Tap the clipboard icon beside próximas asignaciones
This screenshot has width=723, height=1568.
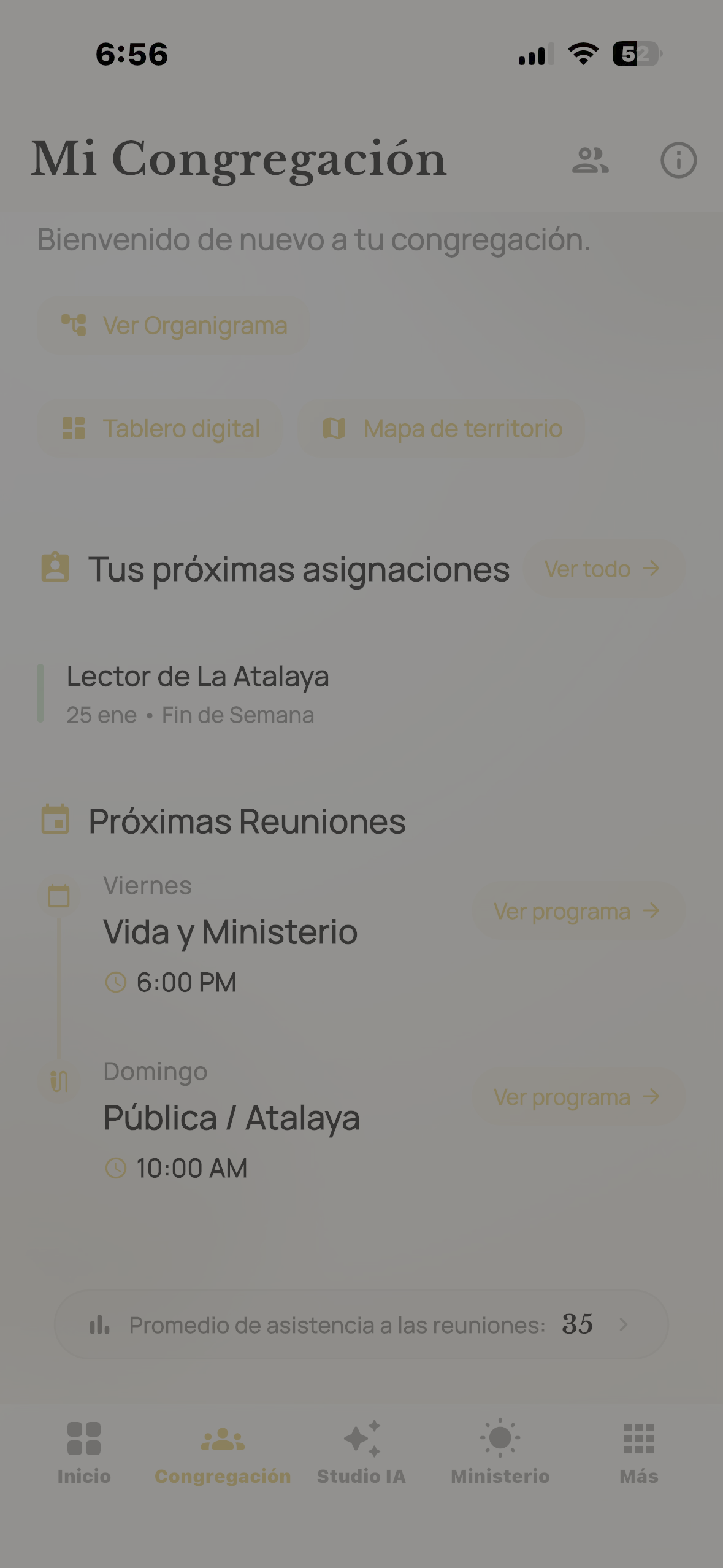[55, 568]
